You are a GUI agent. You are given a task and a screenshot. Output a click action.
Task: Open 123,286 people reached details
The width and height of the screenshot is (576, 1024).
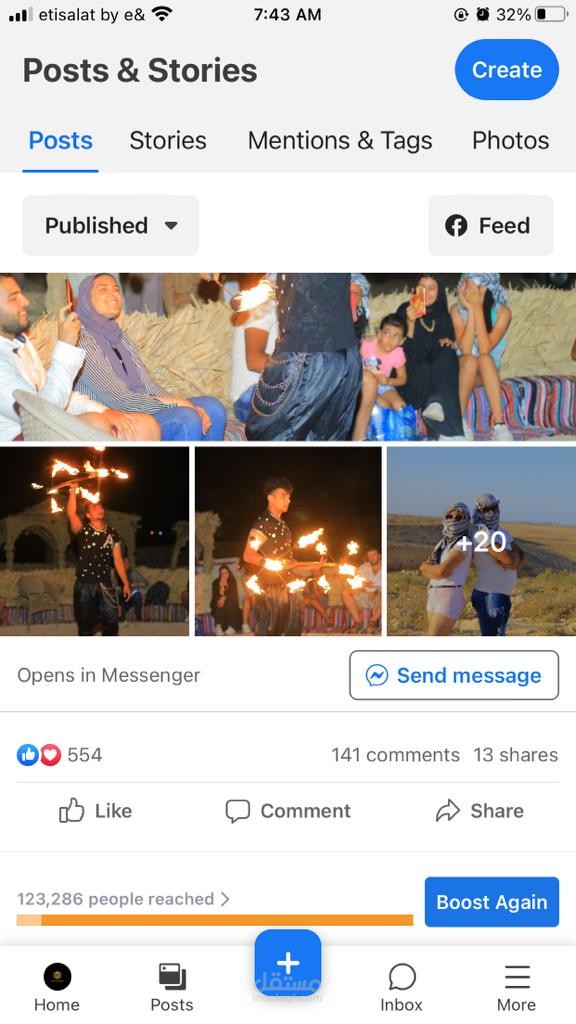(123, 899)
